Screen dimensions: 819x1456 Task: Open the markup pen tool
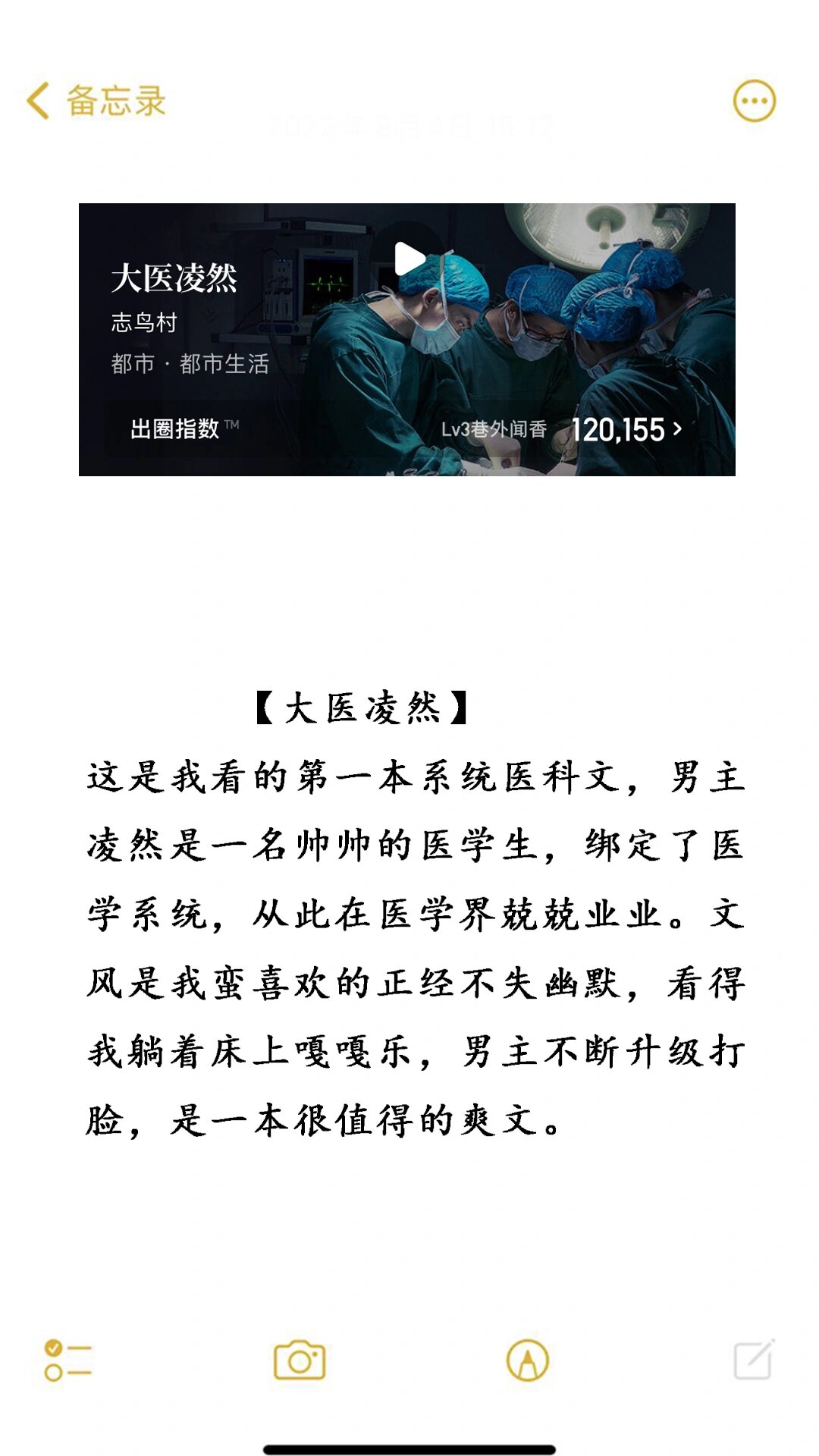pyautogui.click(x=527, y=1360)
